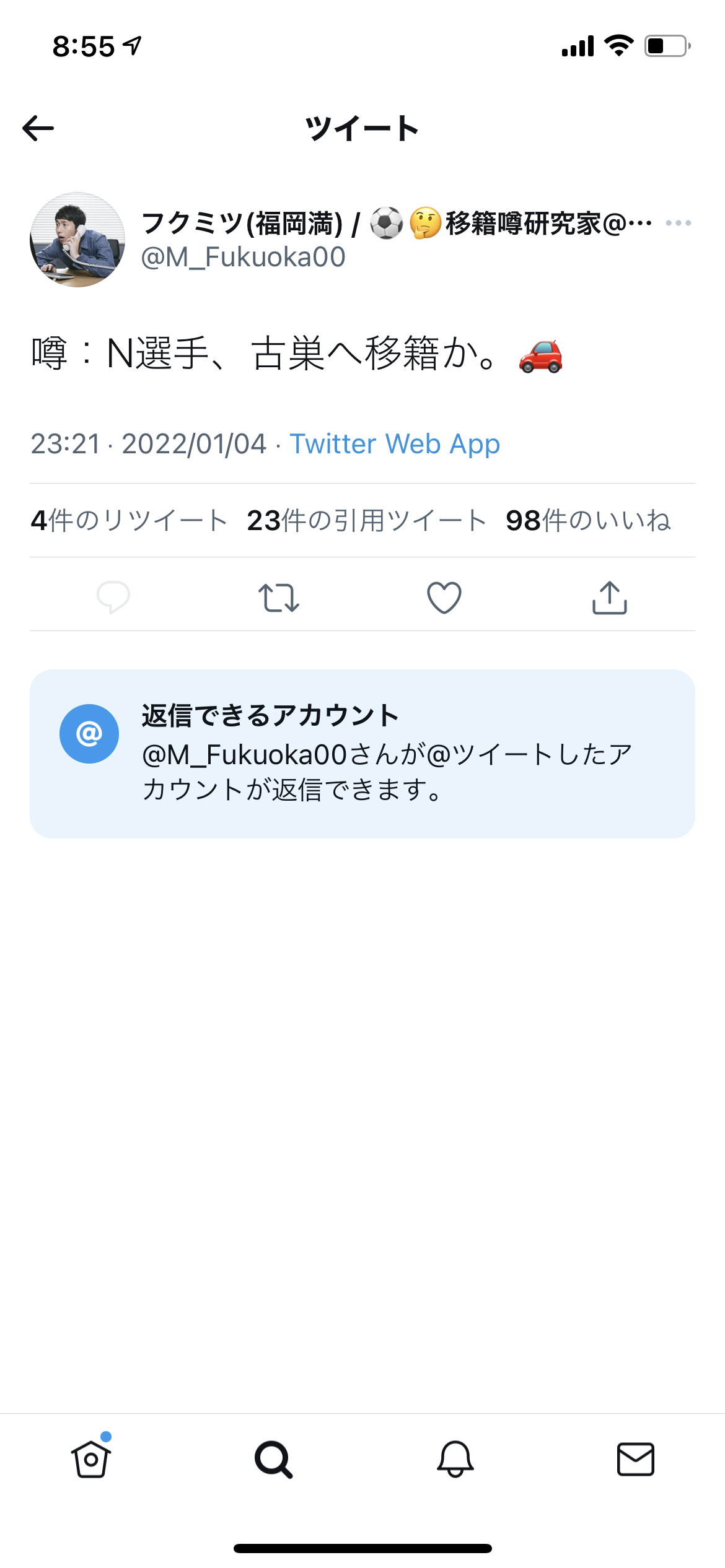
Task: Share this tweet
Action: [610, 598]
